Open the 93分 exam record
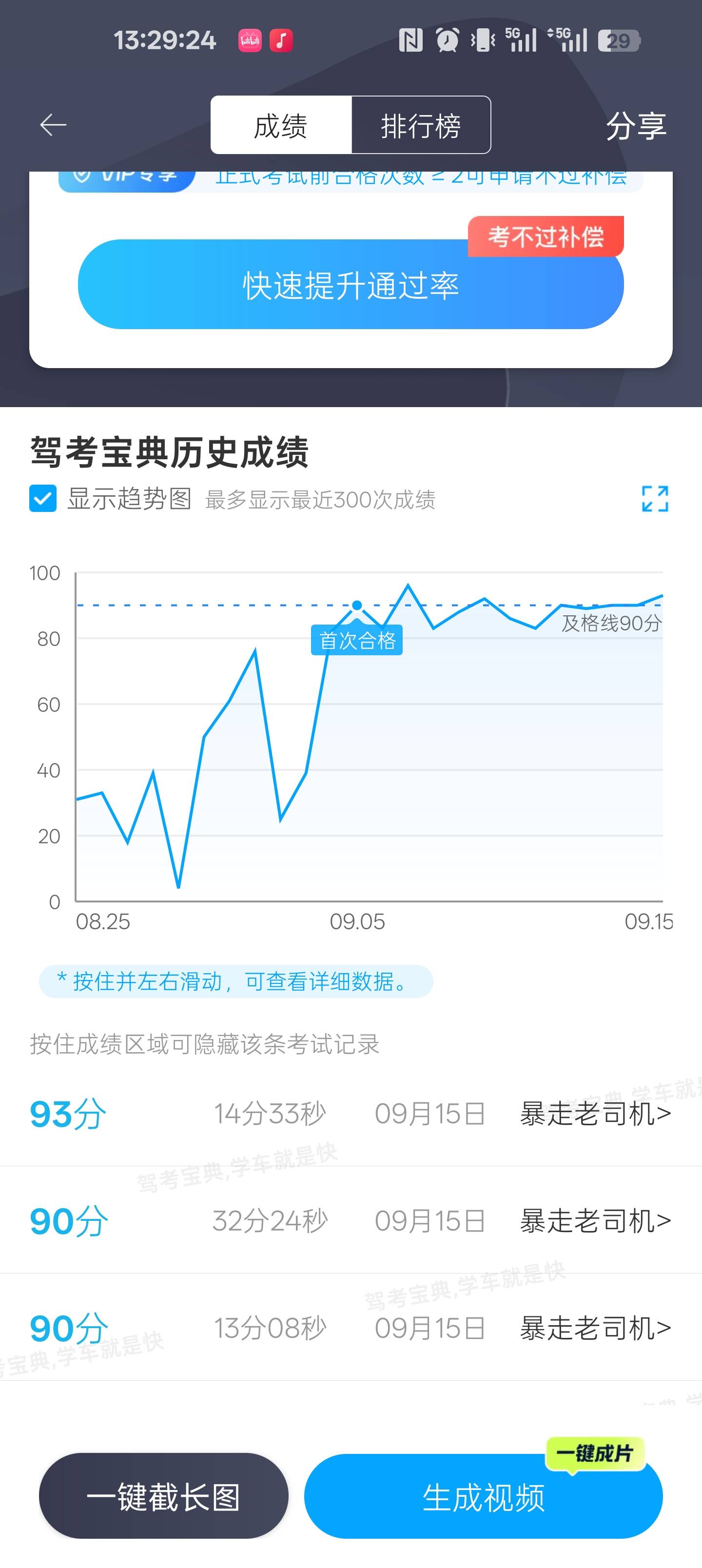Screen dimensions: 702x1568 (x=351, y=1114)
